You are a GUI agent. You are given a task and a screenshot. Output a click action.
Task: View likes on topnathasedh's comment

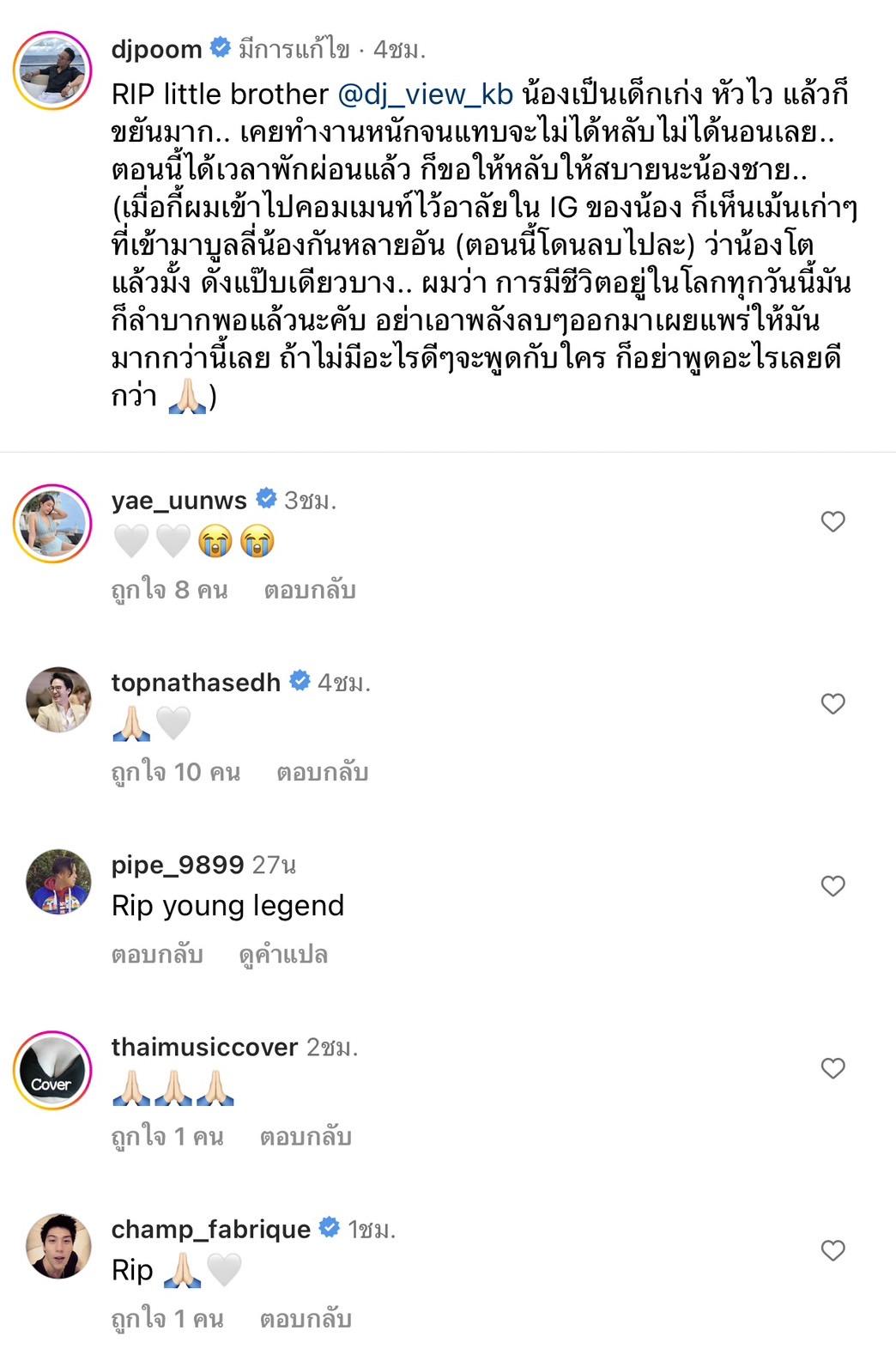click(x=175, y=772)
